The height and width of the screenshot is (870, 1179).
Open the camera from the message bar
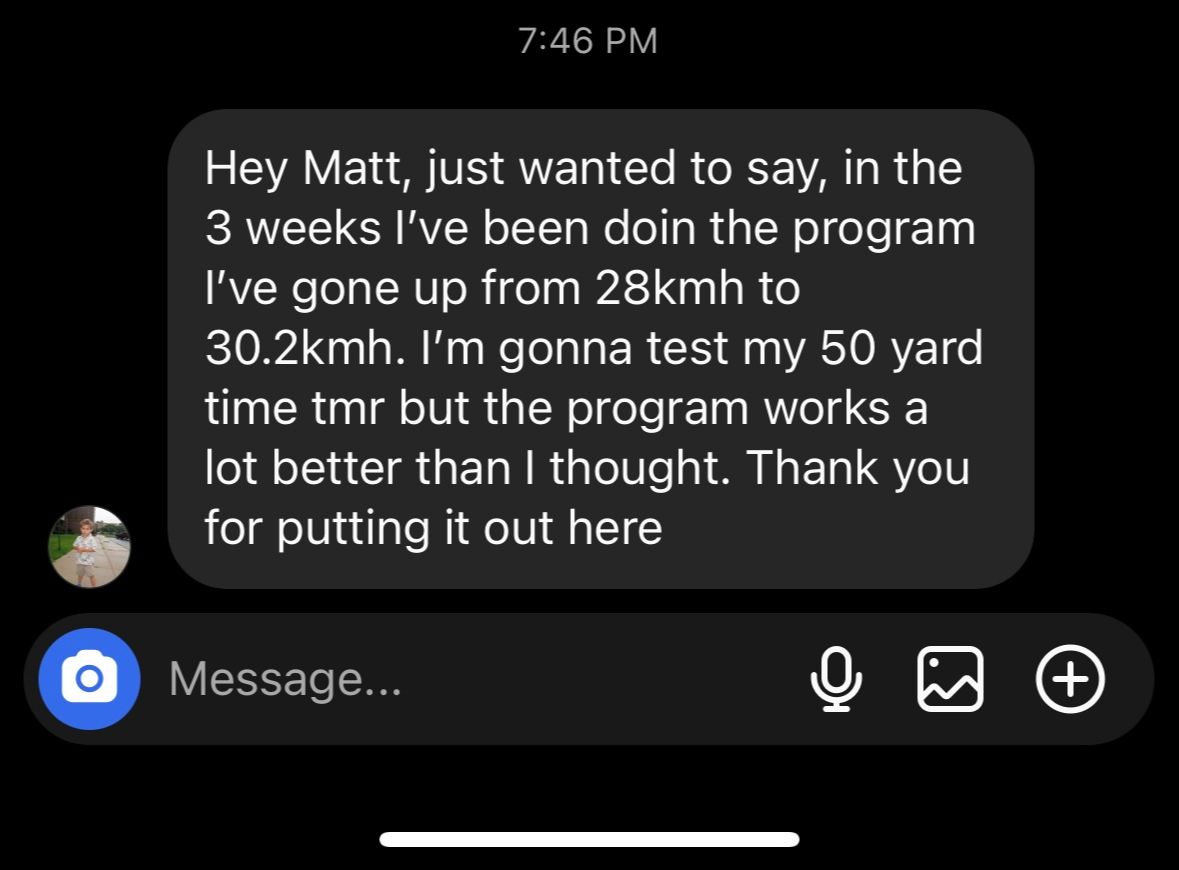[x=89, y=678]
